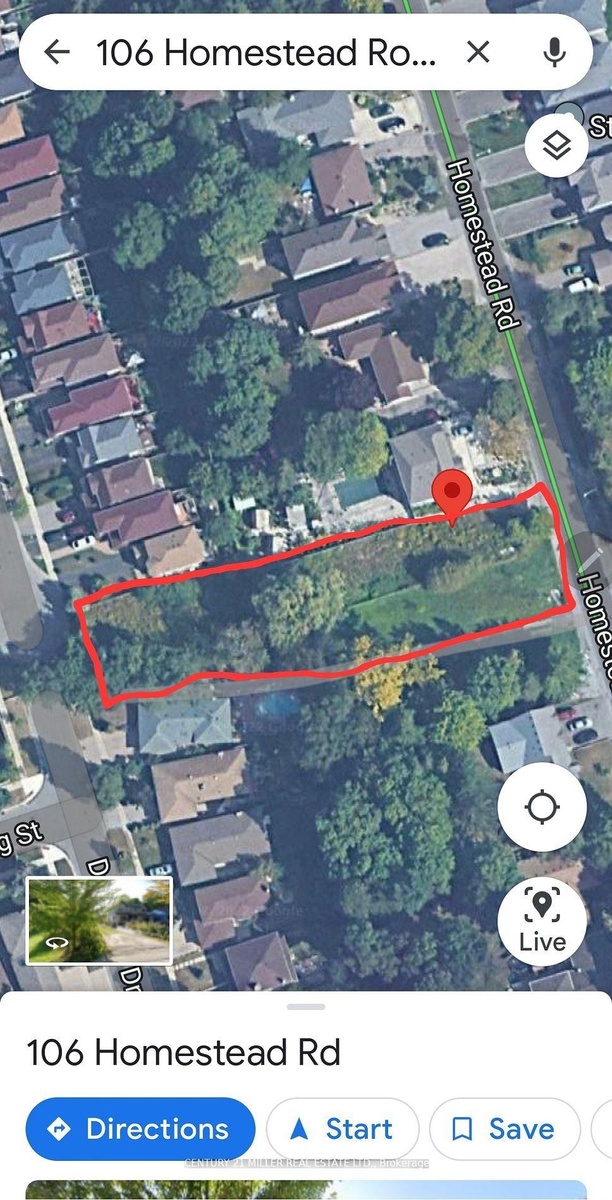Save this place to a list

point(504,1129)
